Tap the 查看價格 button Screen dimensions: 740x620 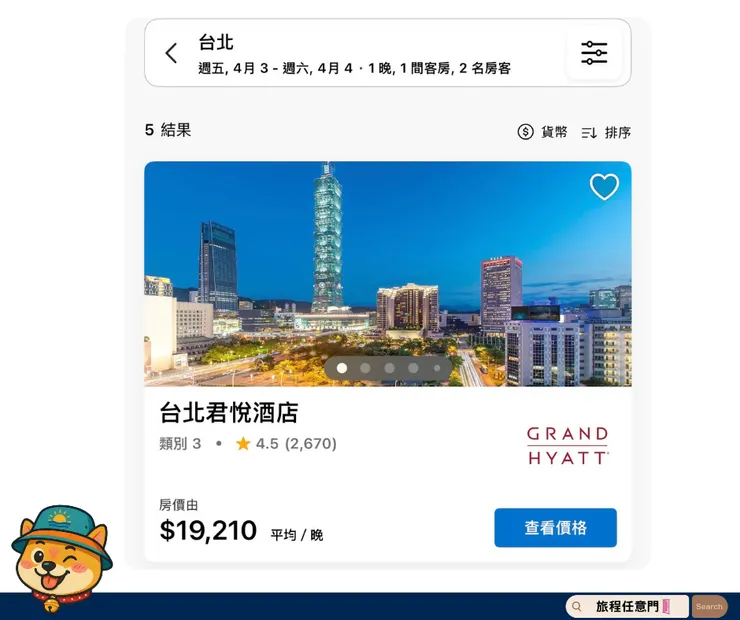(555, 528)
